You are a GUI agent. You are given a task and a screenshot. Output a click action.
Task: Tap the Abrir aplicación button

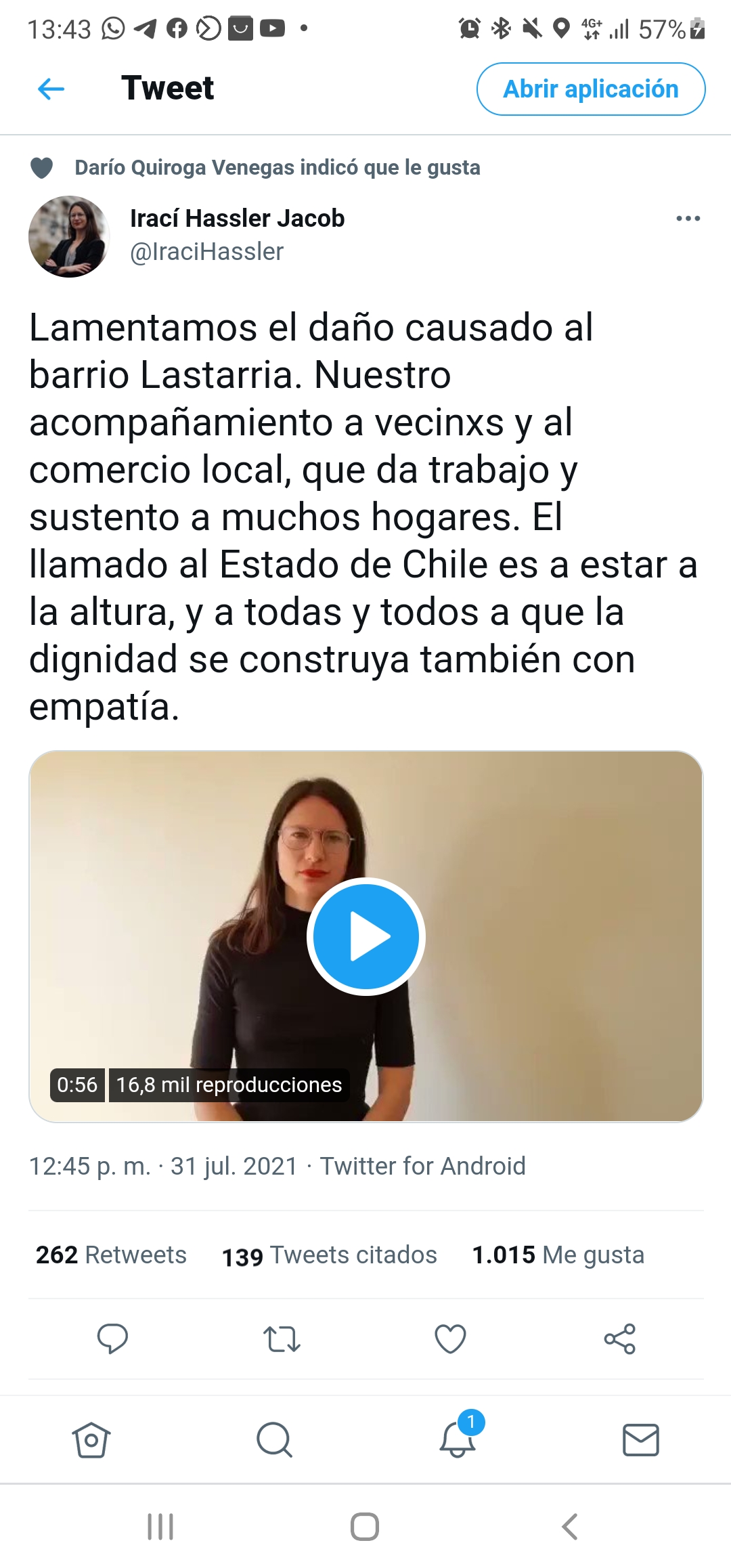591,89
